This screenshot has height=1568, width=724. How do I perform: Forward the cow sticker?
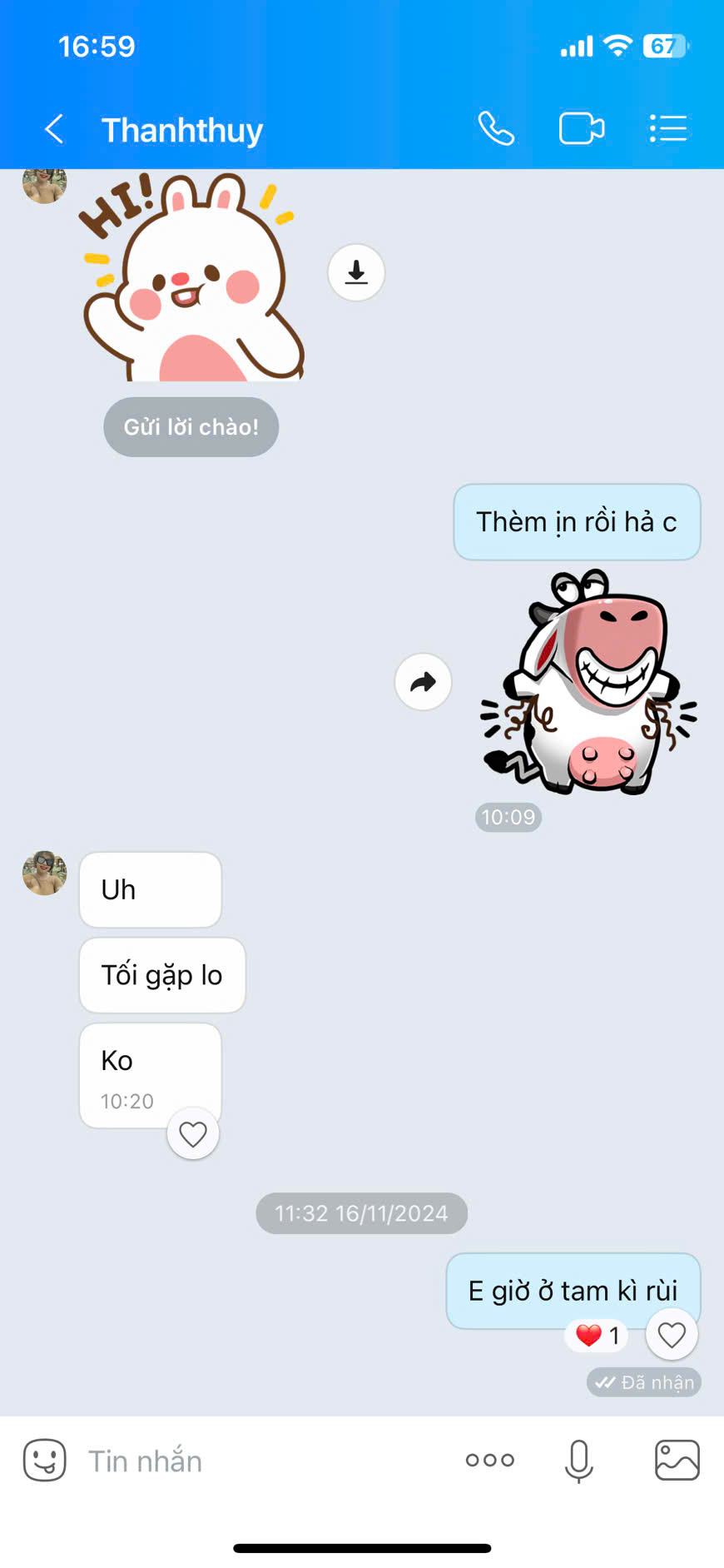coord(423,682)
